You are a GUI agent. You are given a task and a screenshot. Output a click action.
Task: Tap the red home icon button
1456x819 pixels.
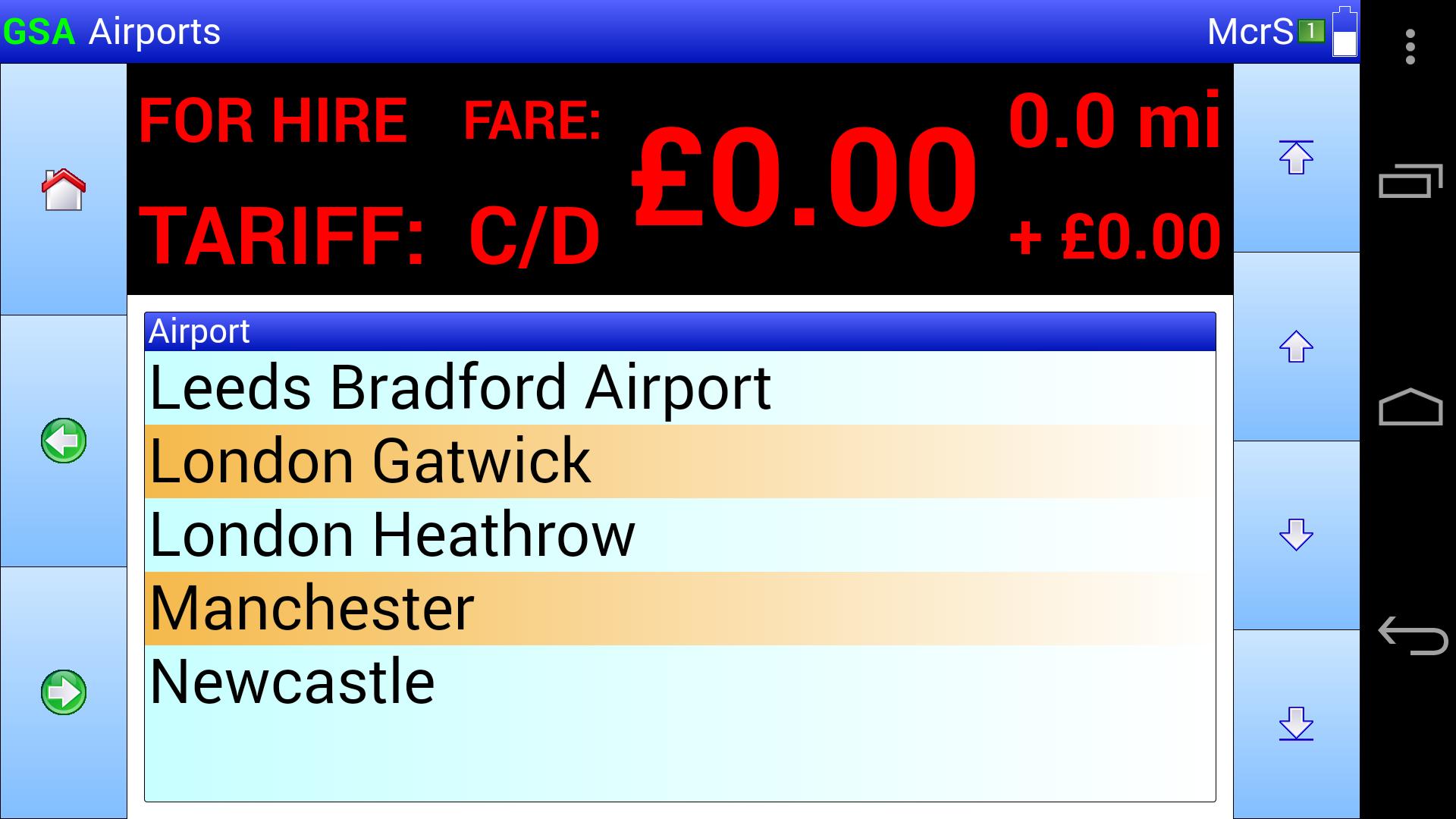[64, 189]
